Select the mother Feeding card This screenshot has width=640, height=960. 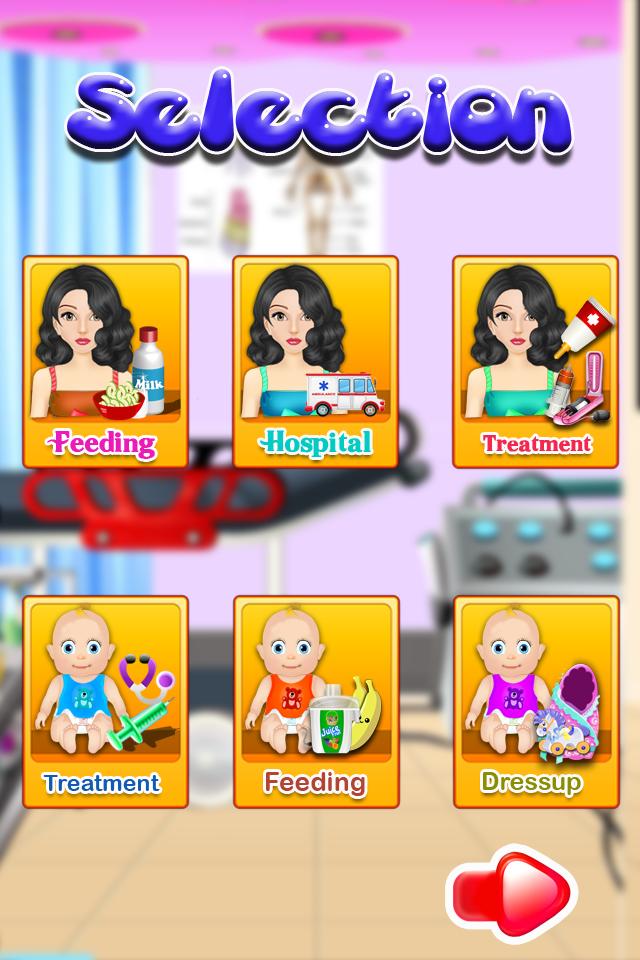pos(105,362)
